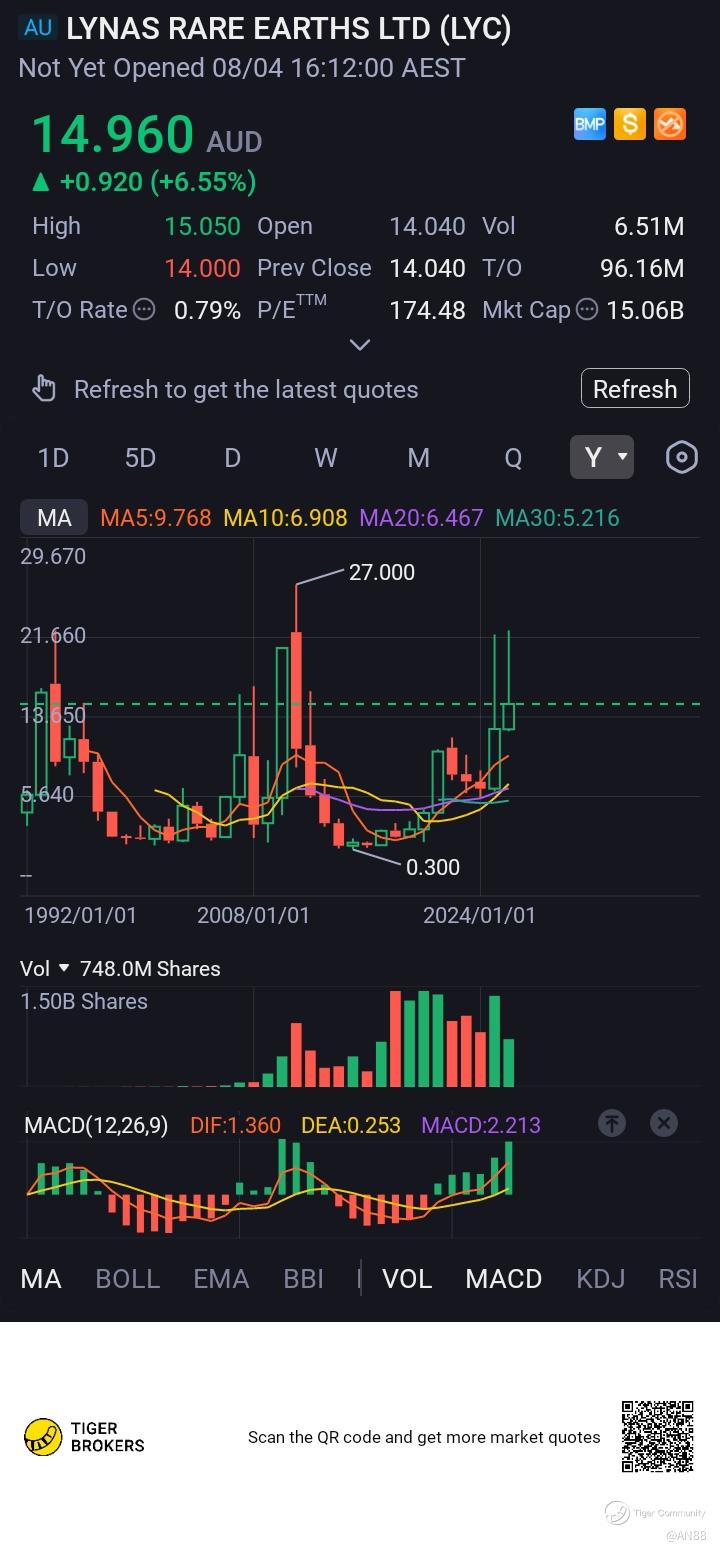This screenshot has width=720, height=1552.
Task: Choose the BBI indicator
Action: (303, 1279)
